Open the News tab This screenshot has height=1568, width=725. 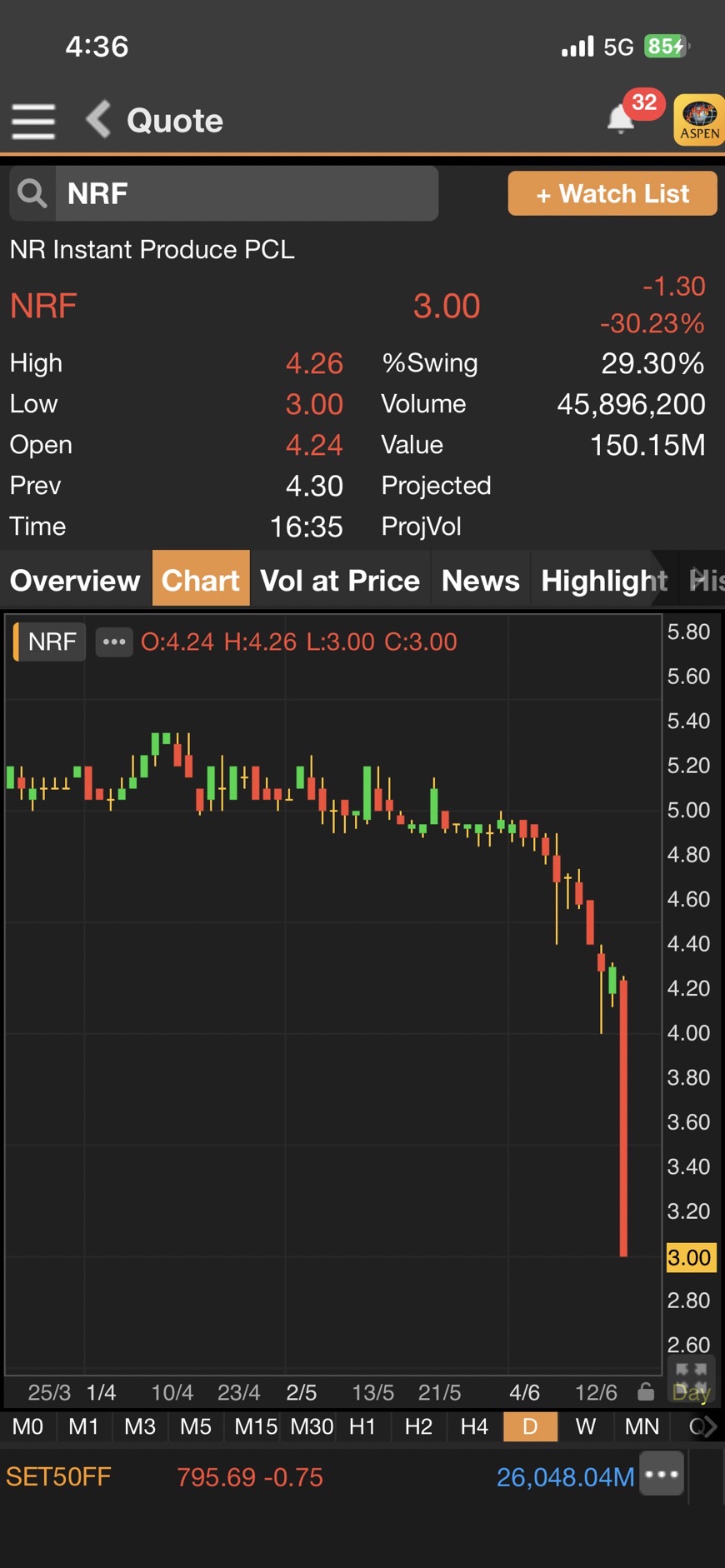[481, 580]
